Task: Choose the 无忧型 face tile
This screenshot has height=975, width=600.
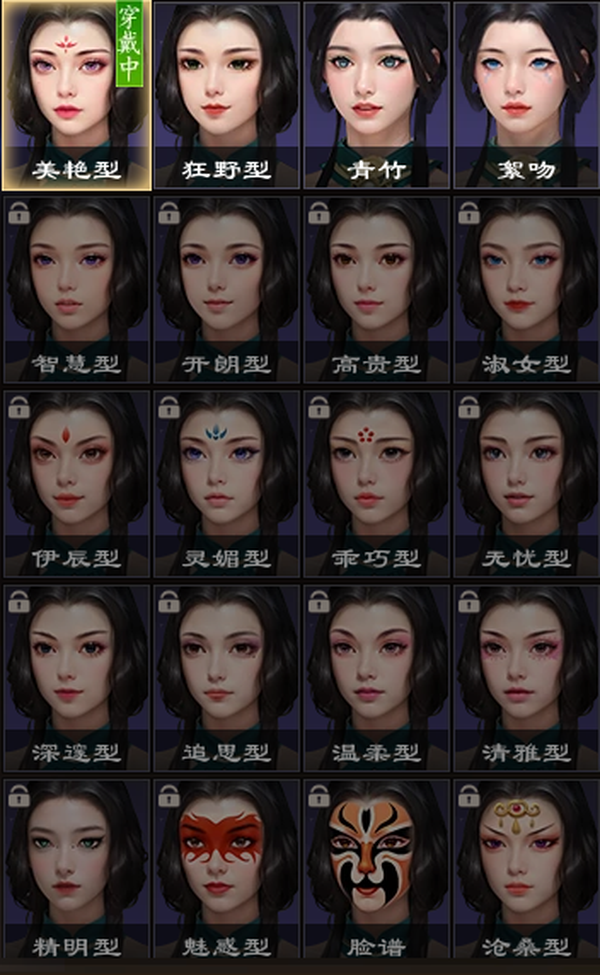Action: [x=527, y=484]
